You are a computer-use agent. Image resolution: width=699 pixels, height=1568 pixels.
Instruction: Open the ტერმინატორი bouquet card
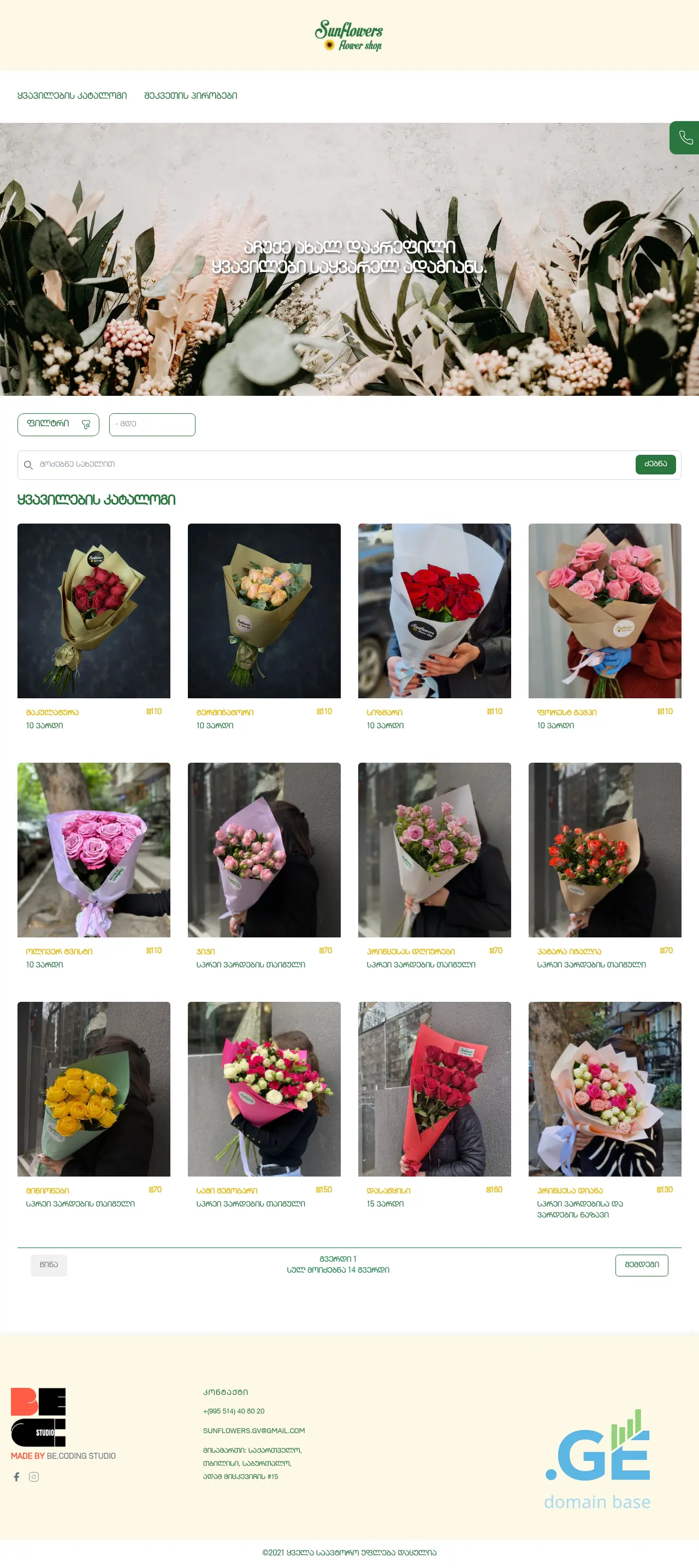[x=264, y=610]
